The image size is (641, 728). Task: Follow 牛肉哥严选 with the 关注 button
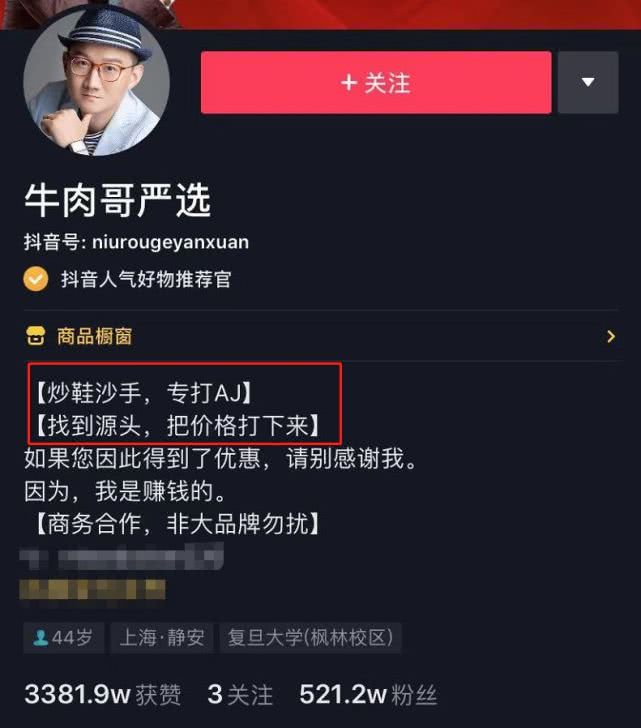pyautogui.click(x=376, y=82)
